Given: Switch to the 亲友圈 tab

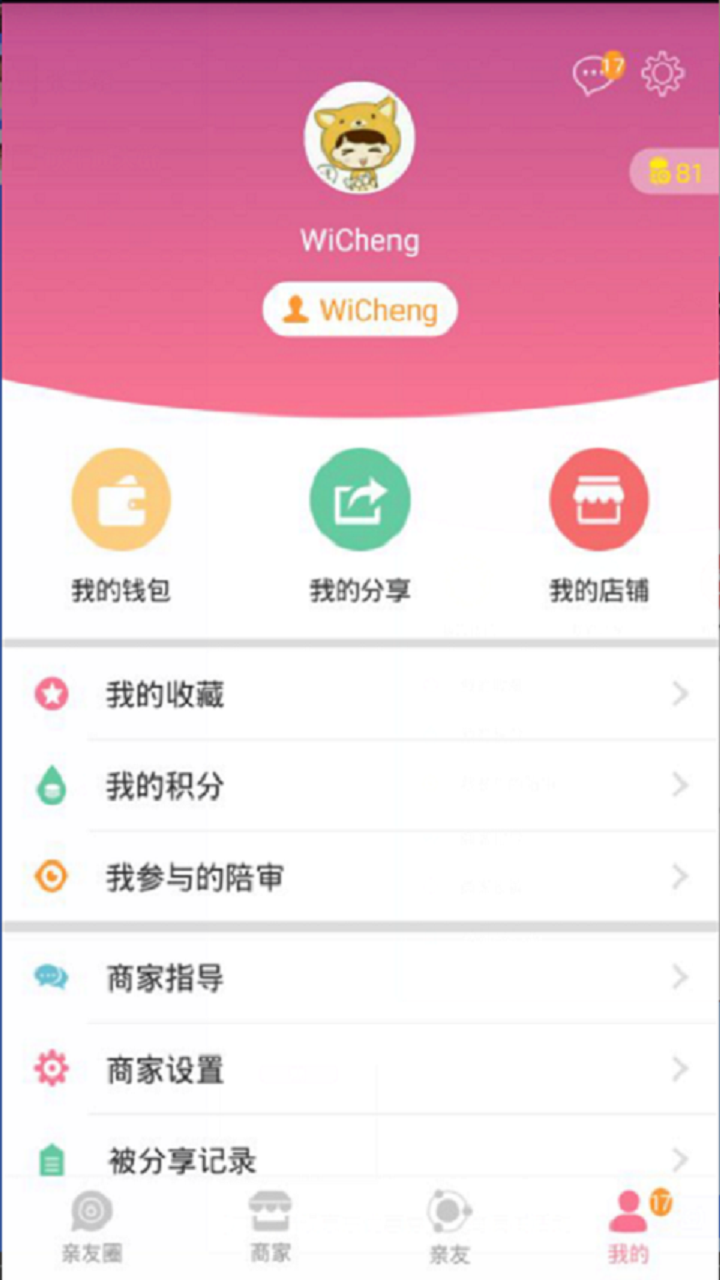Looking at the screenshot, I should (91, 1228).
